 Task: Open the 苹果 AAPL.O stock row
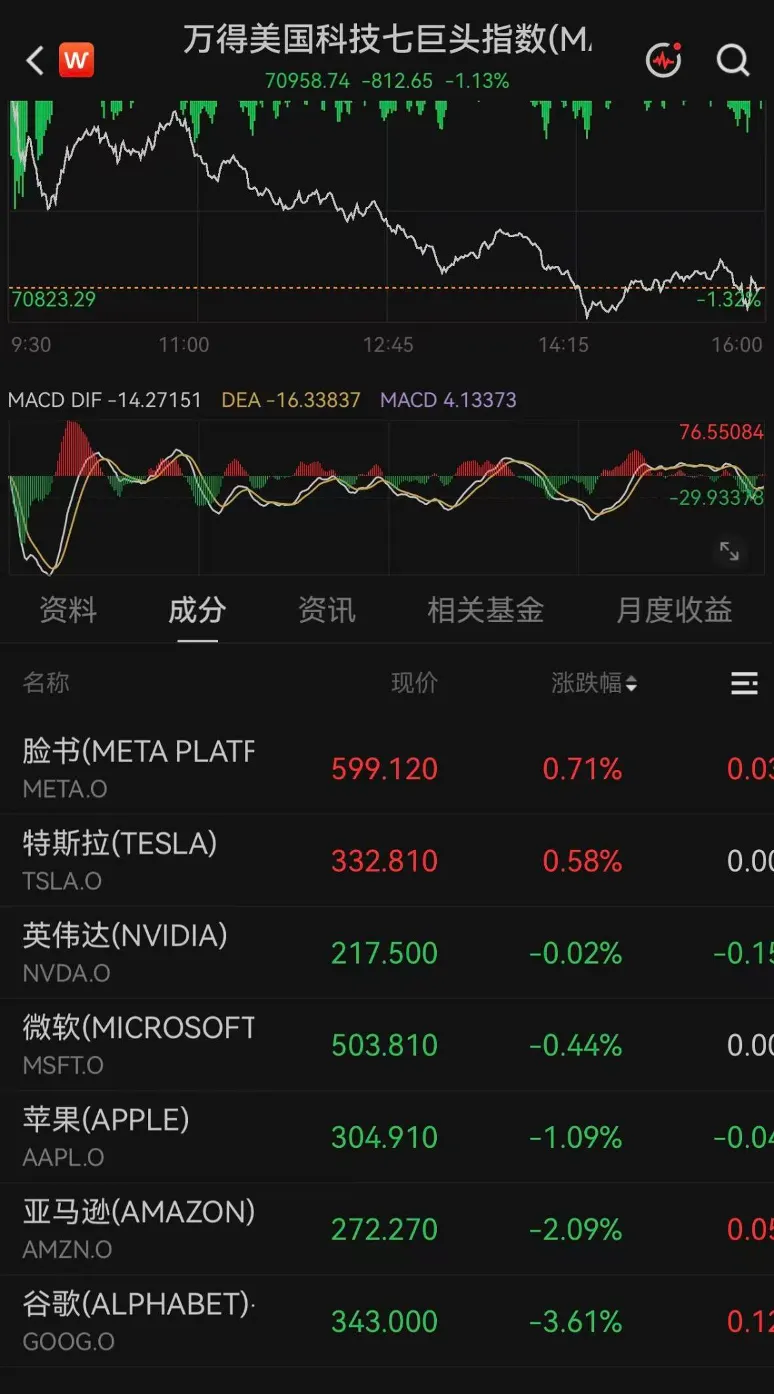point(387,1136)
